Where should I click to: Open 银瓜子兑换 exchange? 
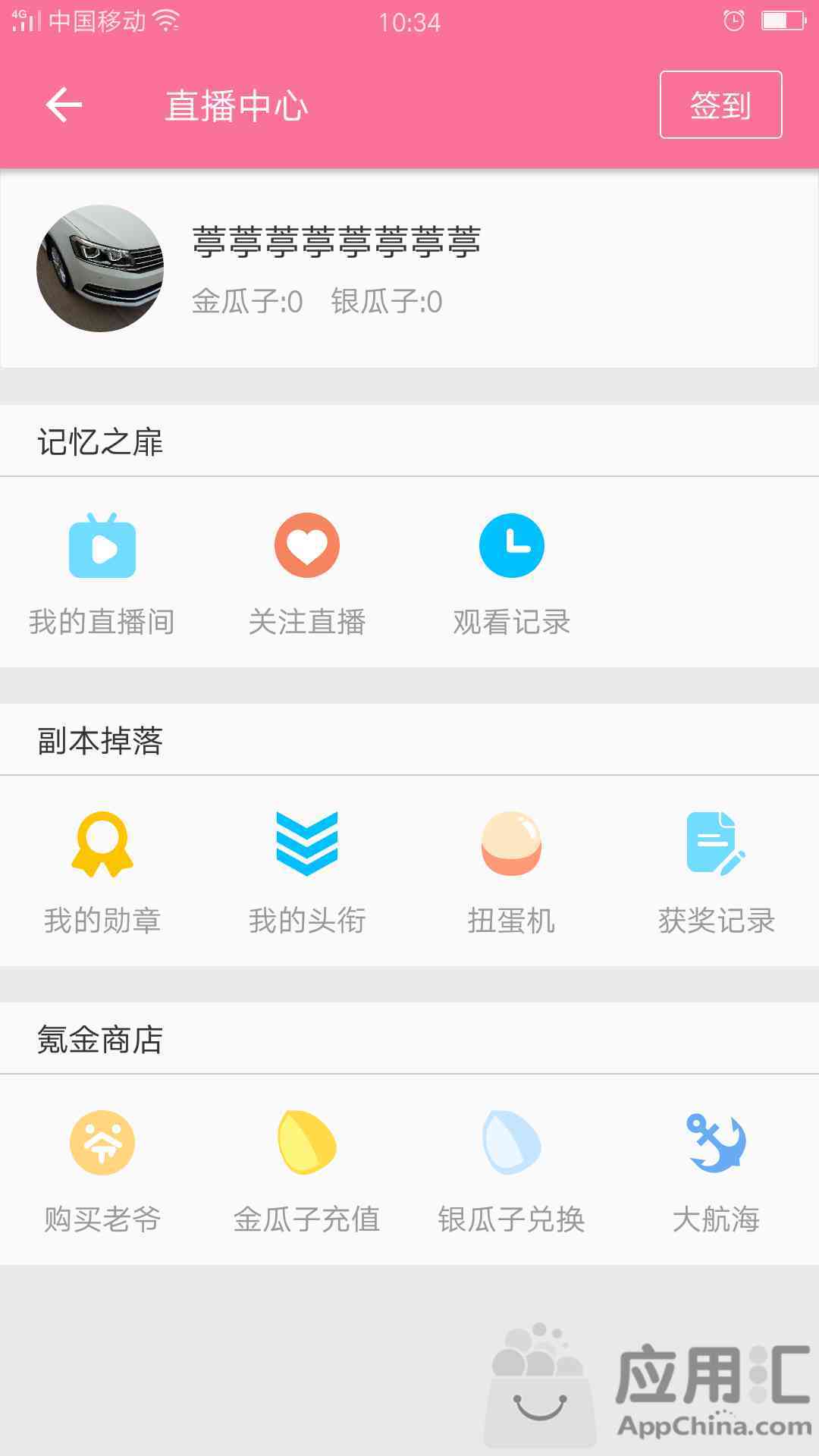(512, 1172)
